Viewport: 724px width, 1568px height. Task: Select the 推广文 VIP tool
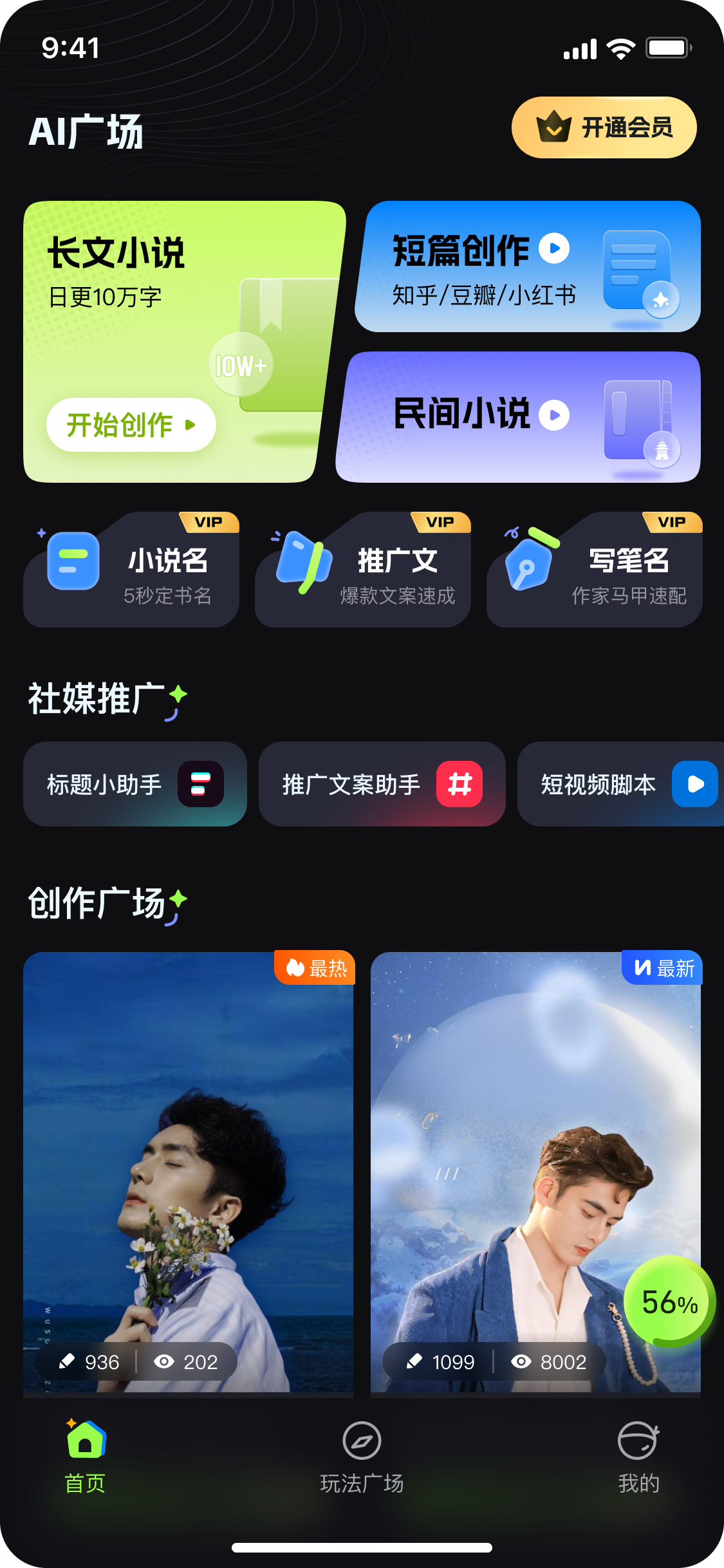(x=363, y=570)
